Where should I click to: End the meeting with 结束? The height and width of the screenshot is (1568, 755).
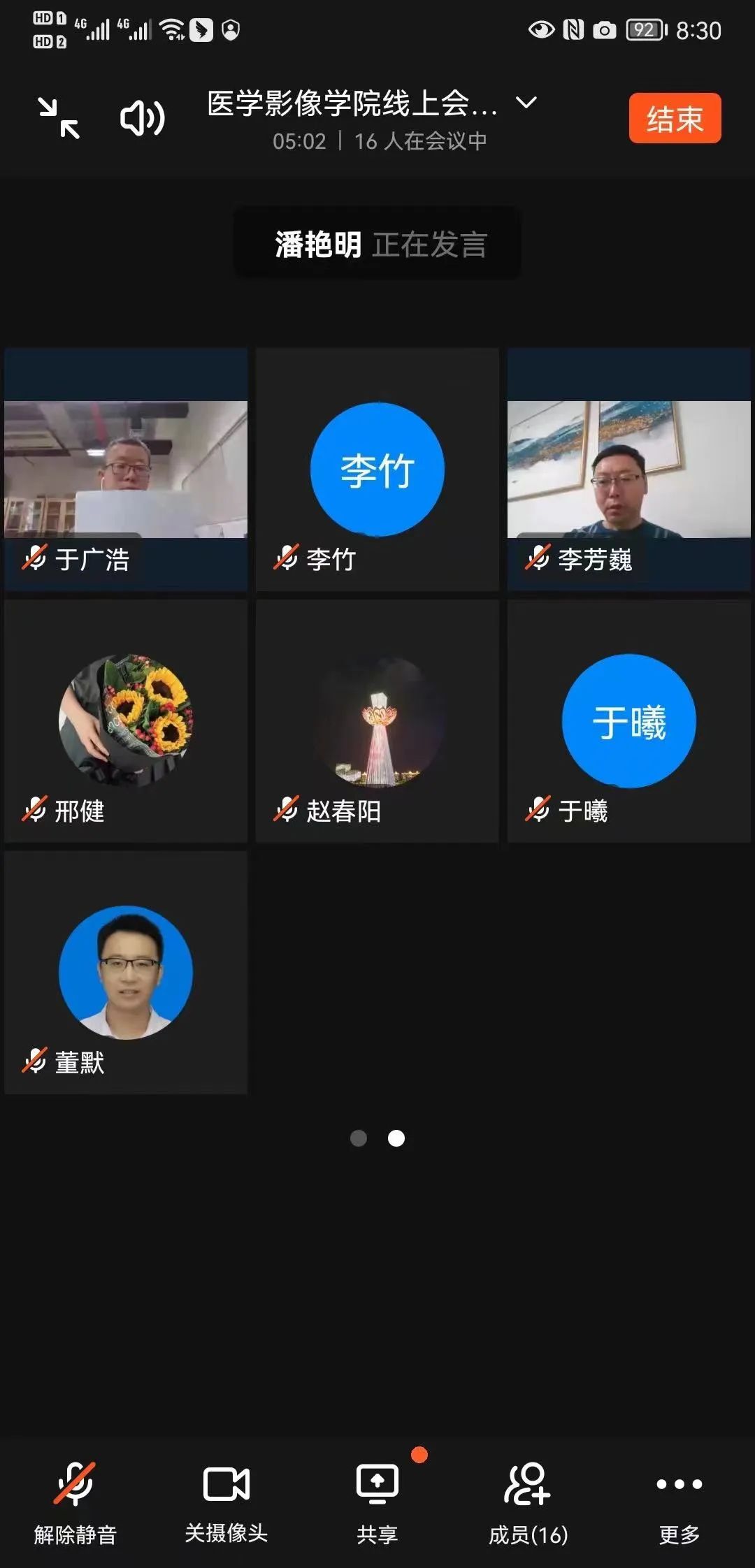[674, 118]
